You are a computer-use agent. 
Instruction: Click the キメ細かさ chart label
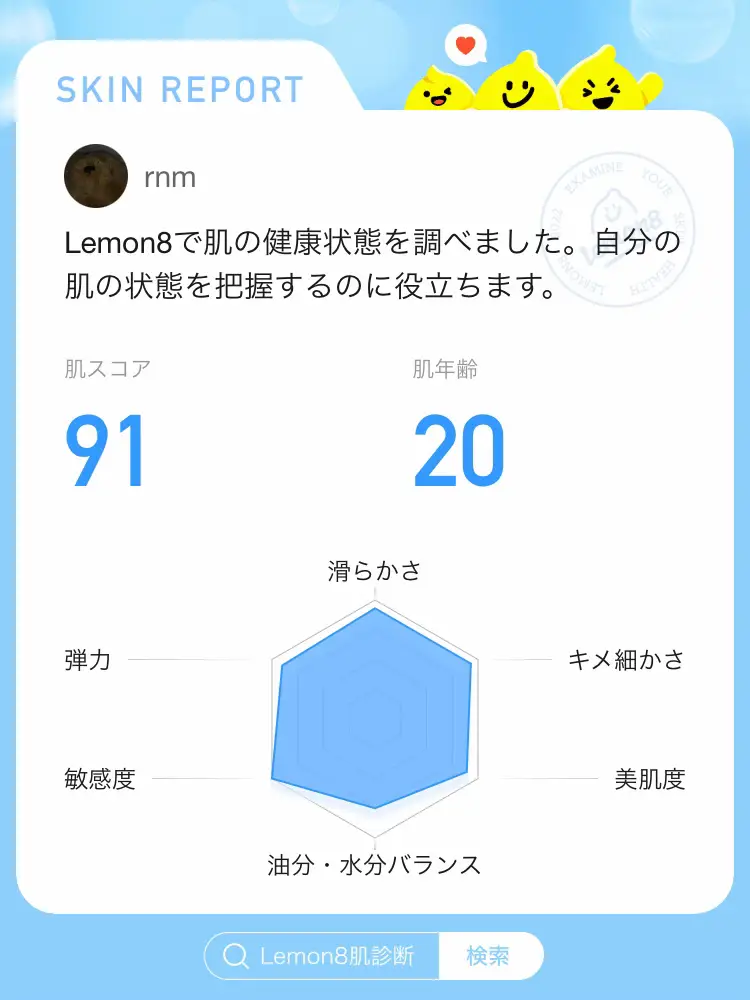point(625,660)
